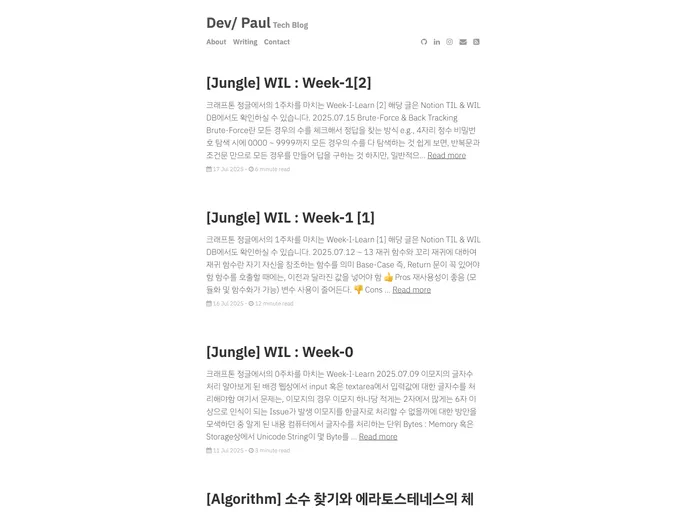Open the post [Jungle] WIL : Week-1[2]
The height and width of the screenshot is (512, 688).
288,83
